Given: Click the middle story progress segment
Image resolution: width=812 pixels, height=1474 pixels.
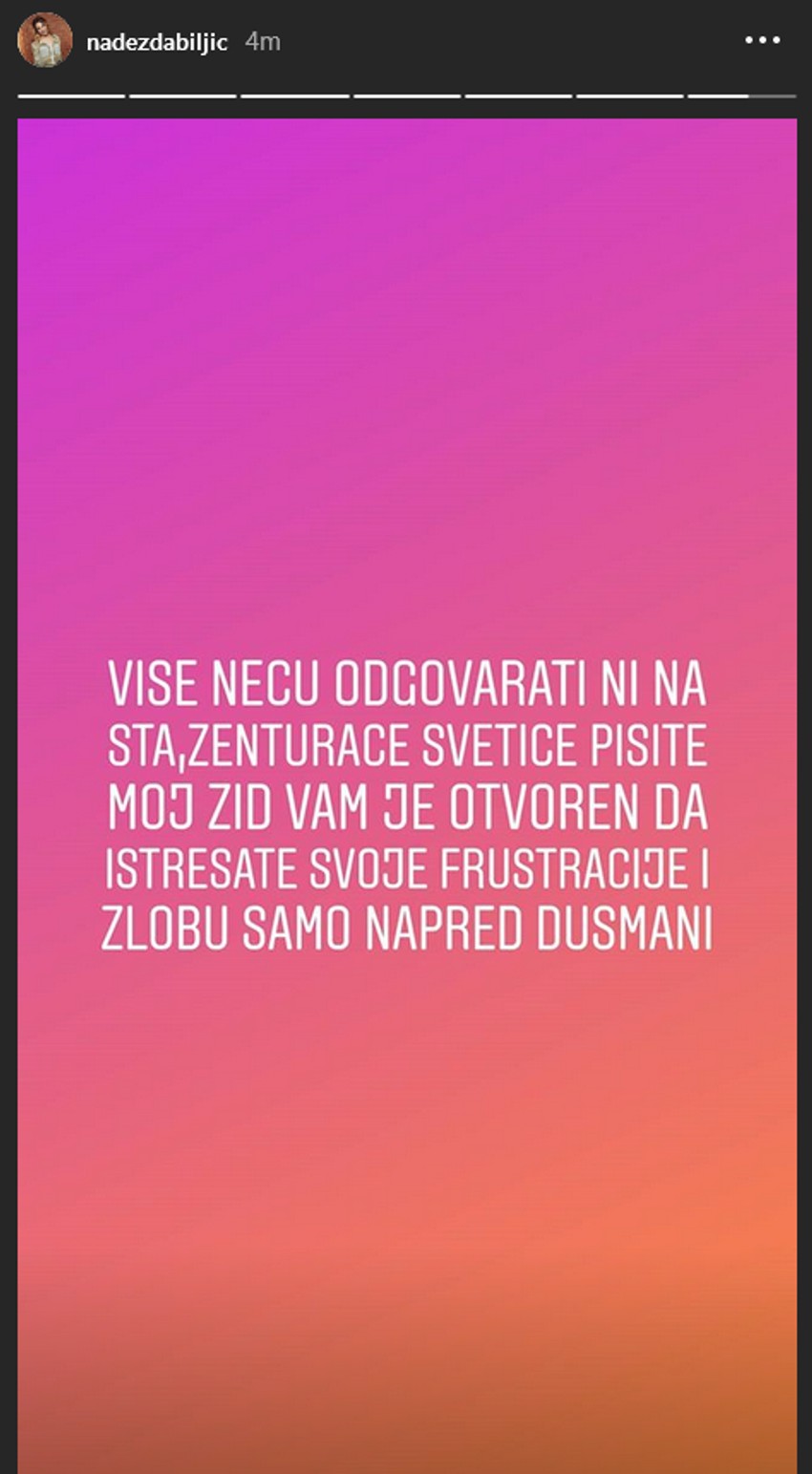Looking at the screenshot, I should 408,96.
